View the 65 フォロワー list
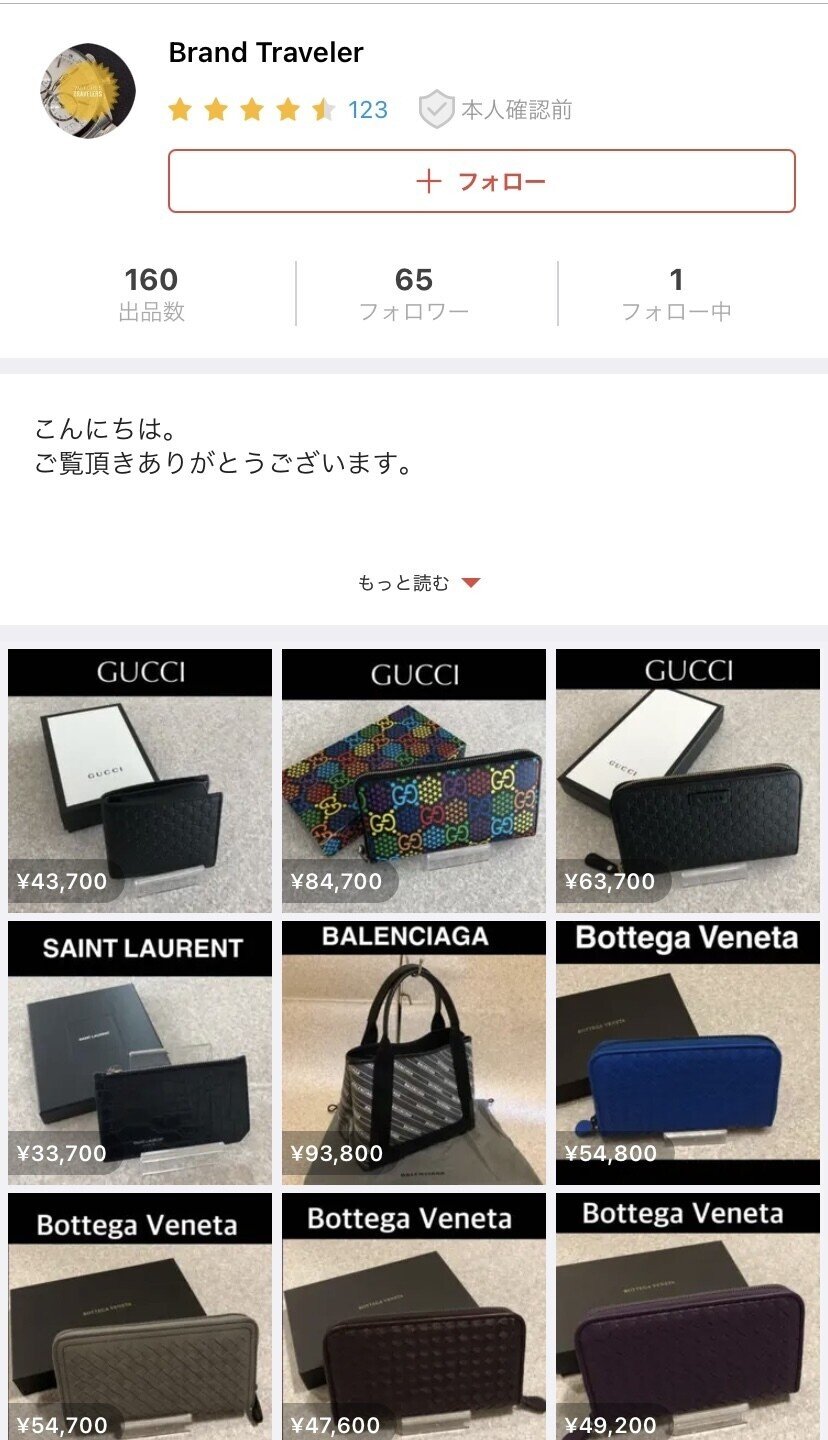This screenshot has height=1440, width=828. pos(413,293)
